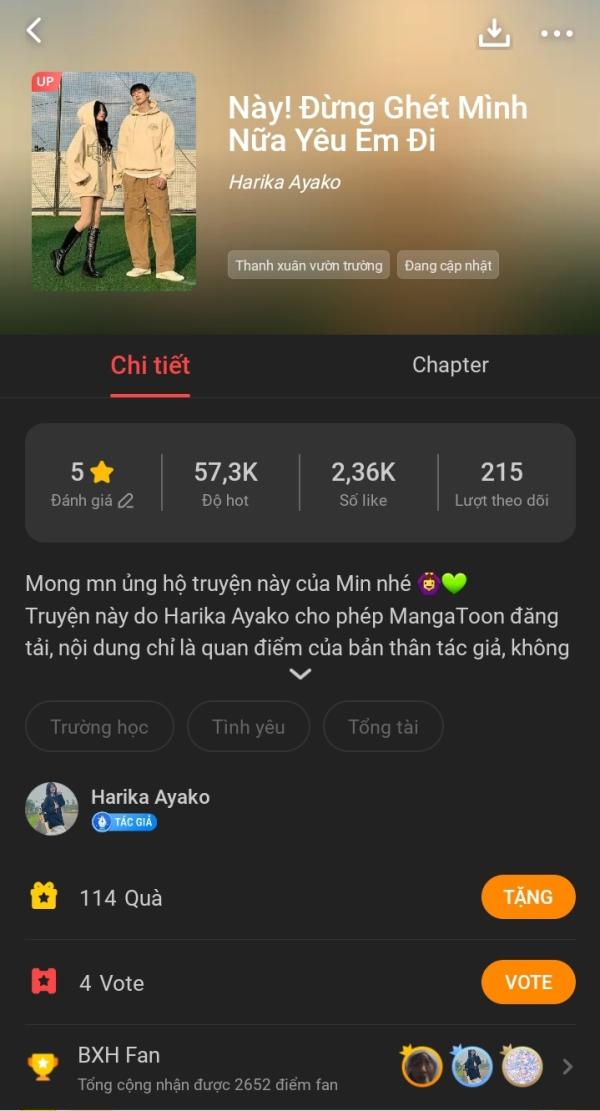Go back using the top-left arrow

click(34, 31)
